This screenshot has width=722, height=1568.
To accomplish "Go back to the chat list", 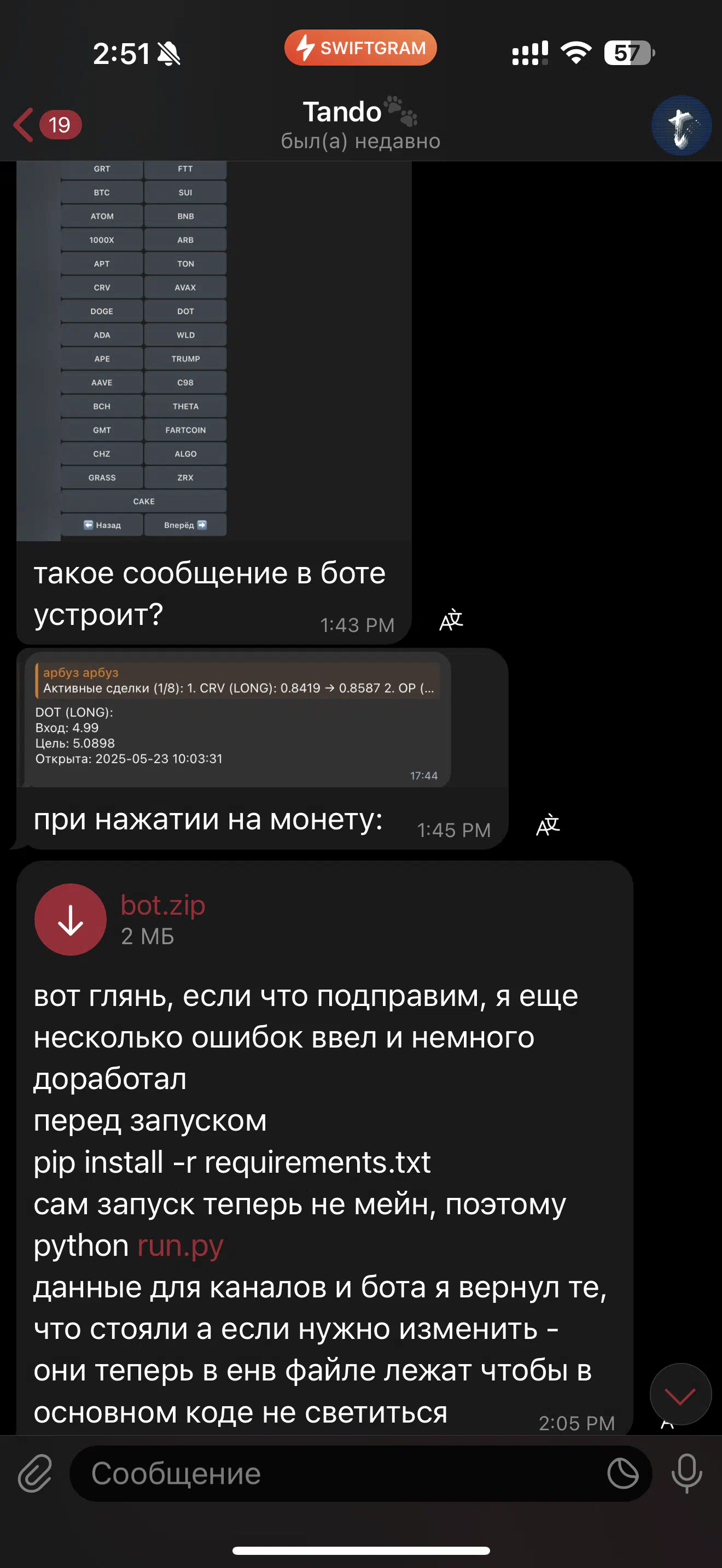I will [x=46, y=125].
